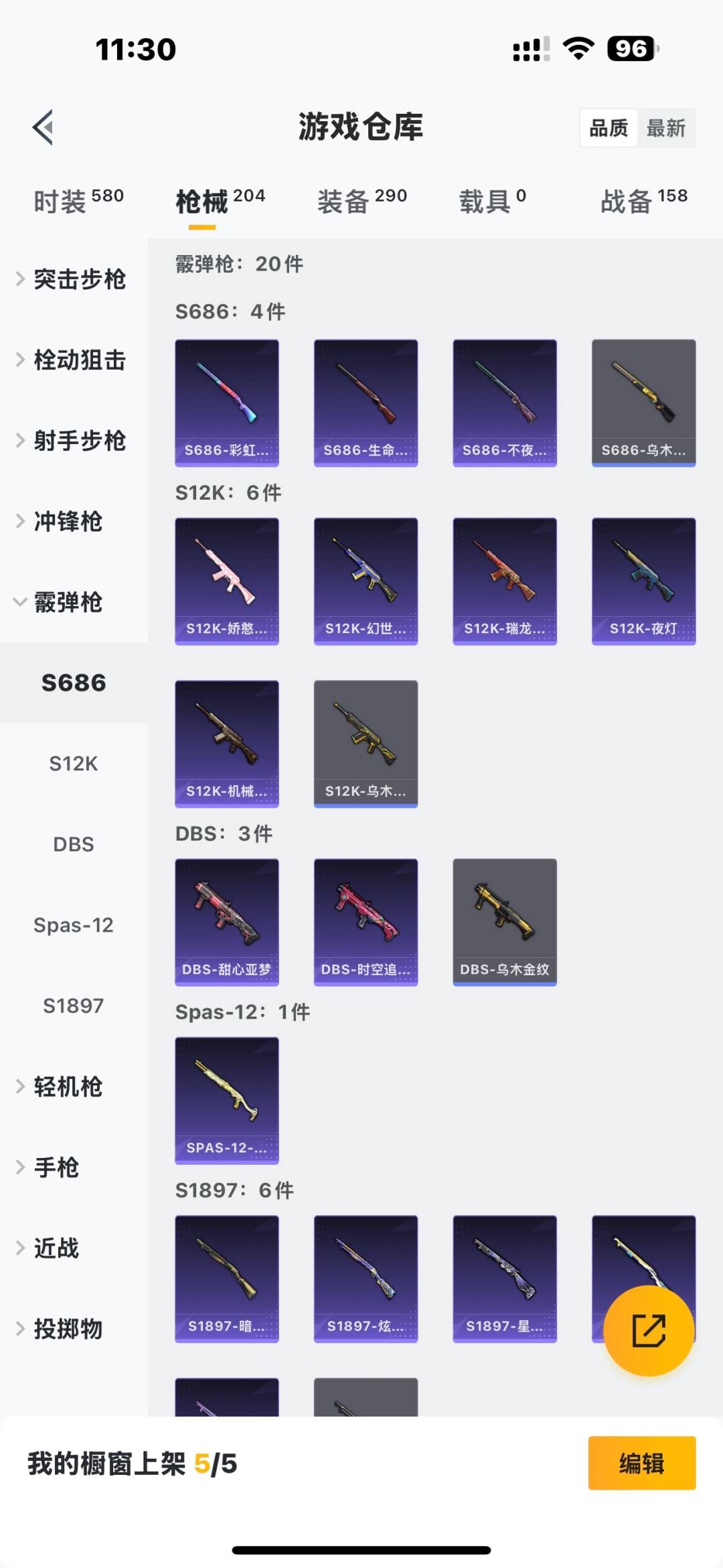
Task: Go back from the 游戏仓库 page
Action: [x=44, y=127]
